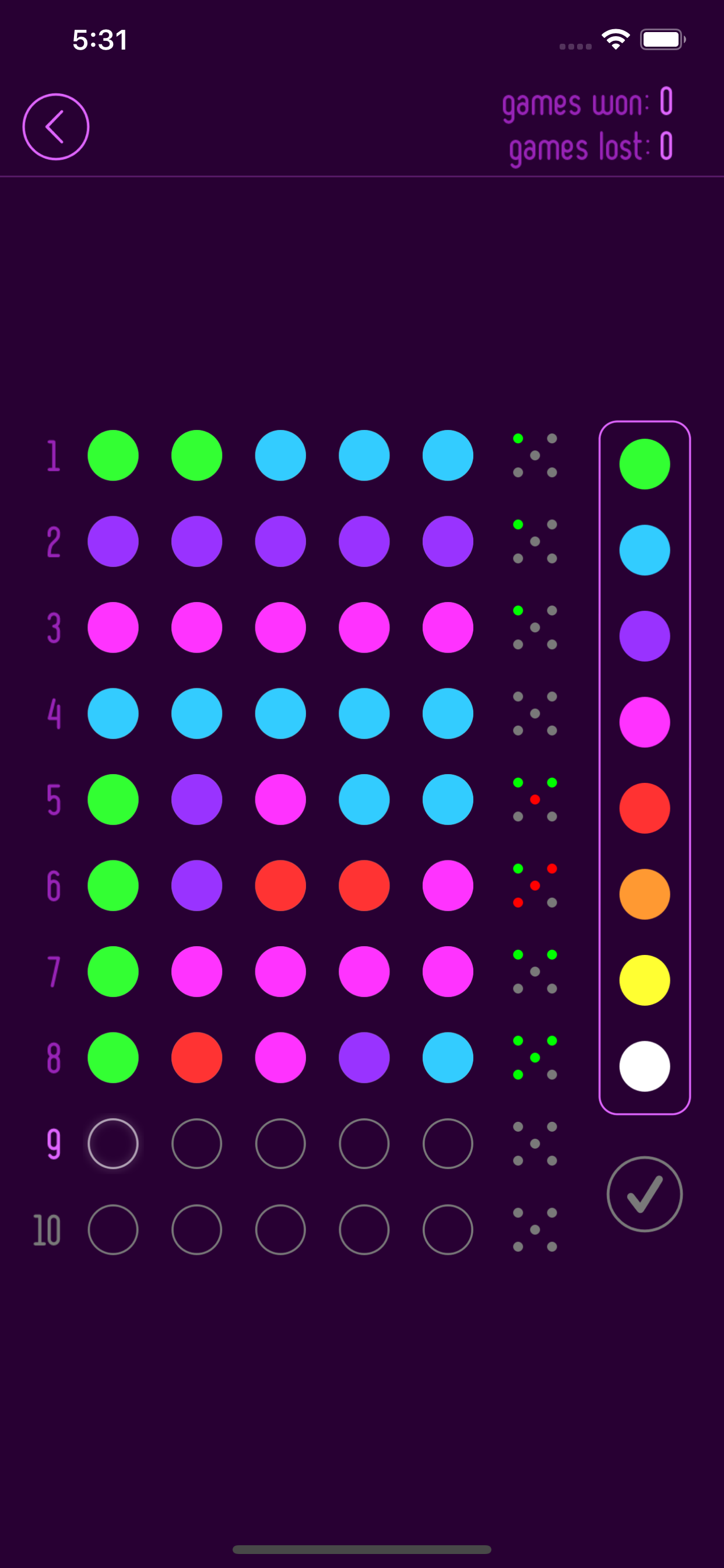724x1568 pixels.
Task: Click the games won counter
Action: 588,103
